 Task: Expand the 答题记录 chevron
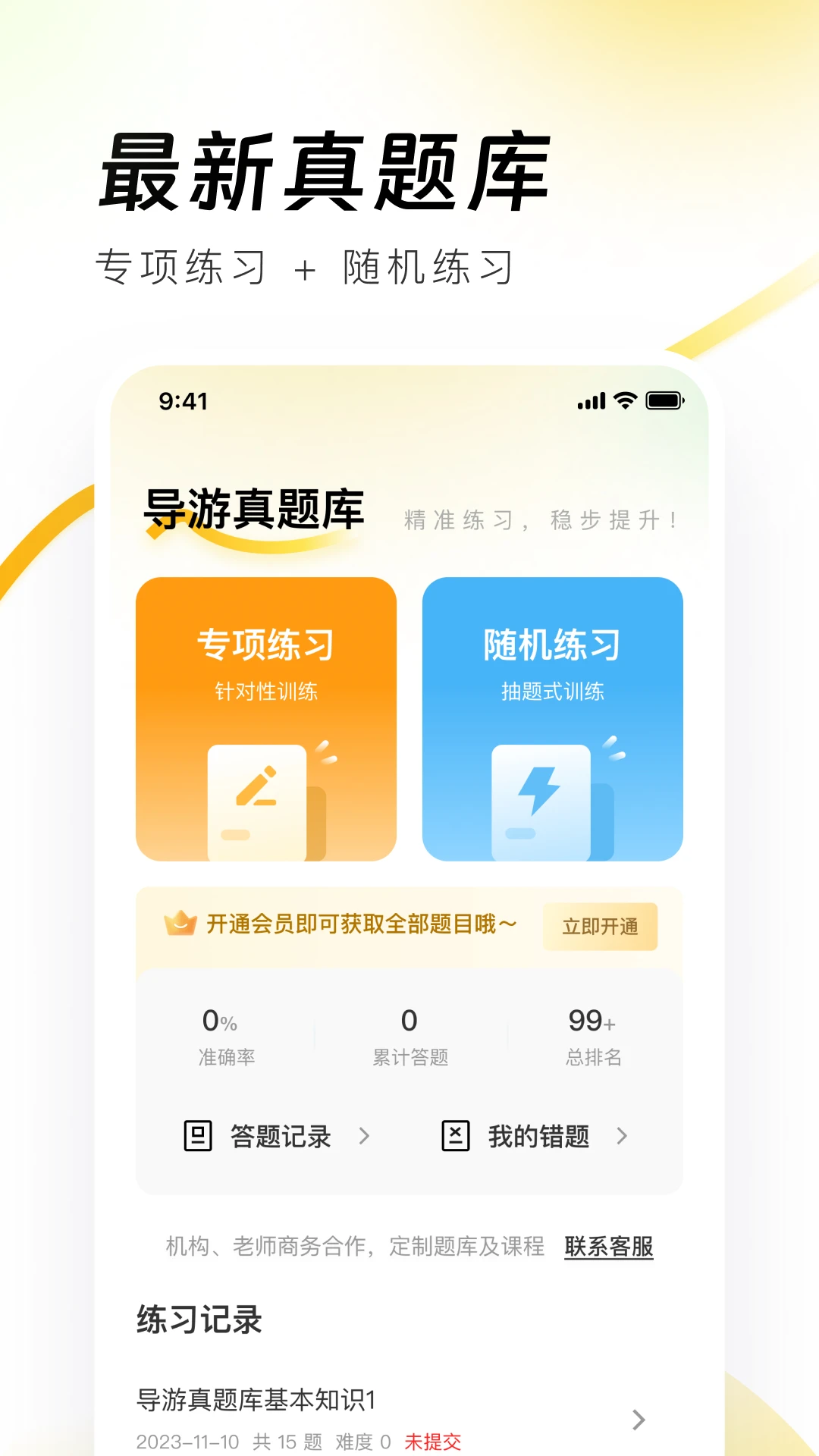tap(366, 1137)
